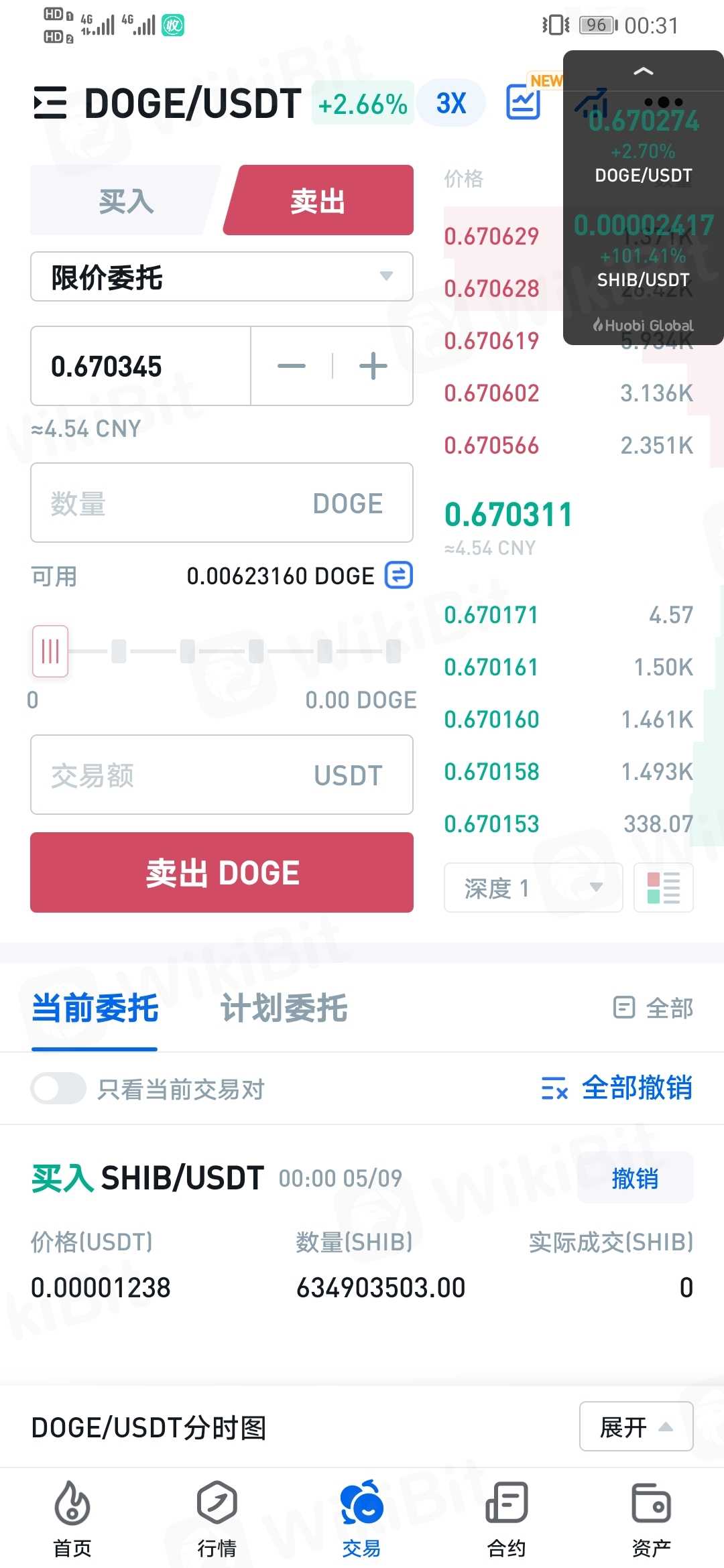Tap the 3X leverage badge

[x=450, y=104]
